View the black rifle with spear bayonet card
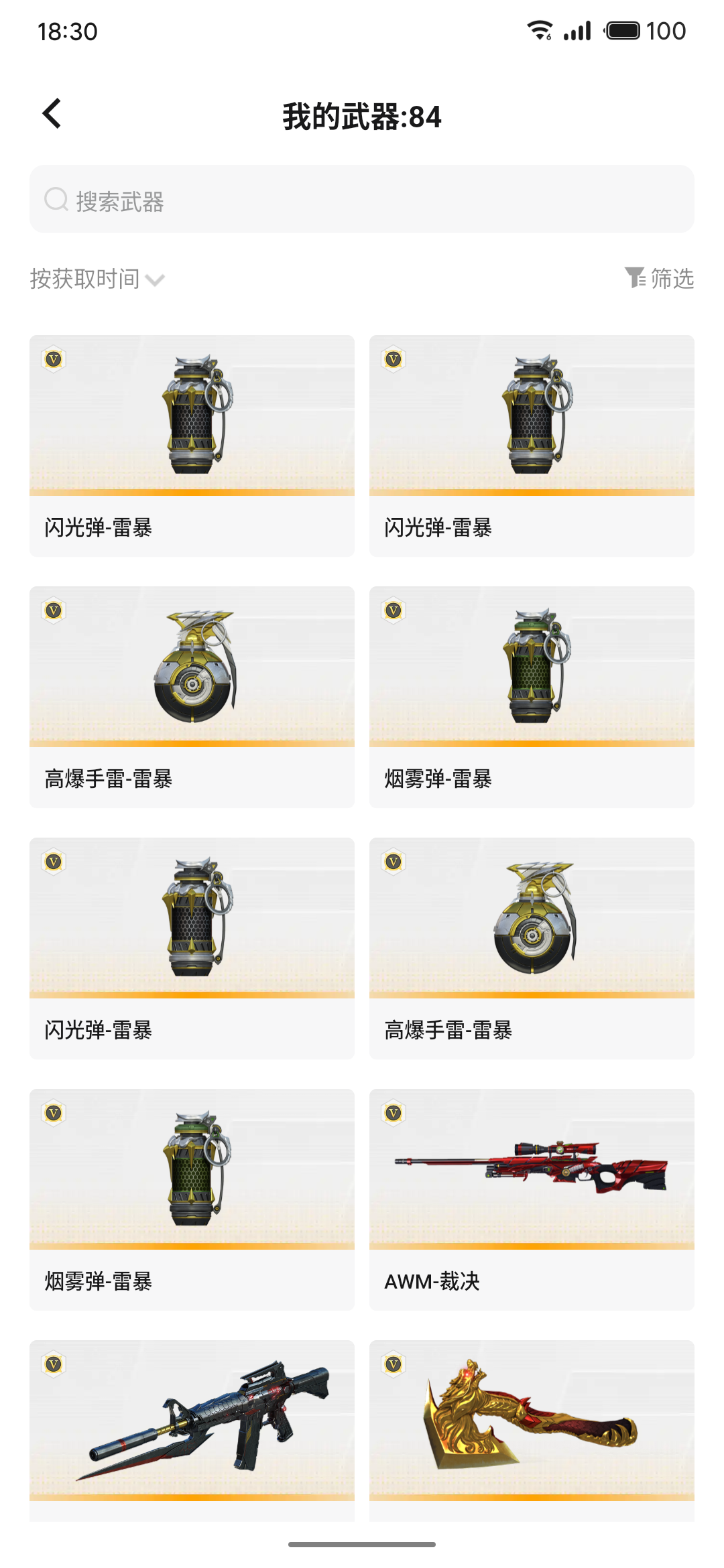 coord(192,1431)
